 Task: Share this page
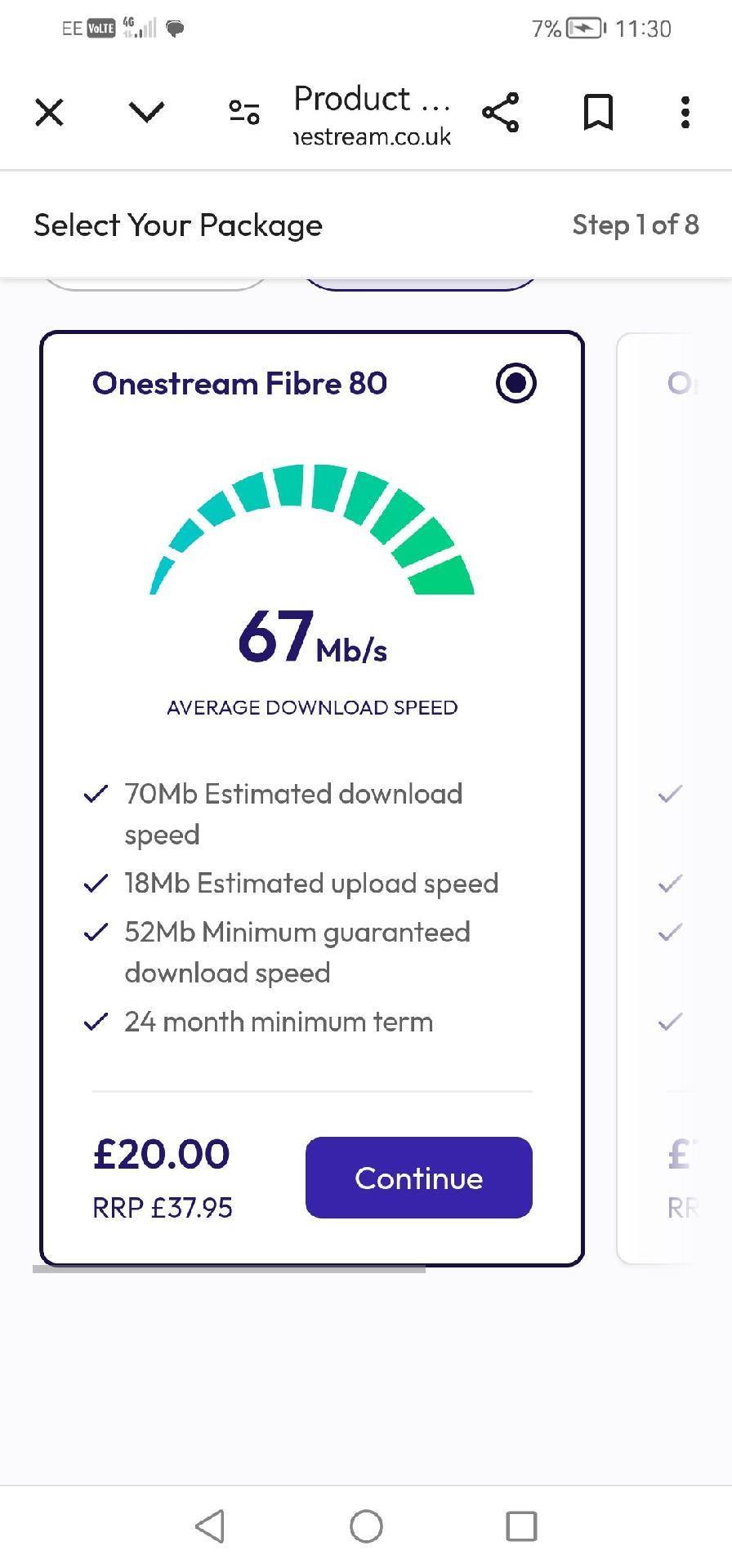tap(501, 113)
